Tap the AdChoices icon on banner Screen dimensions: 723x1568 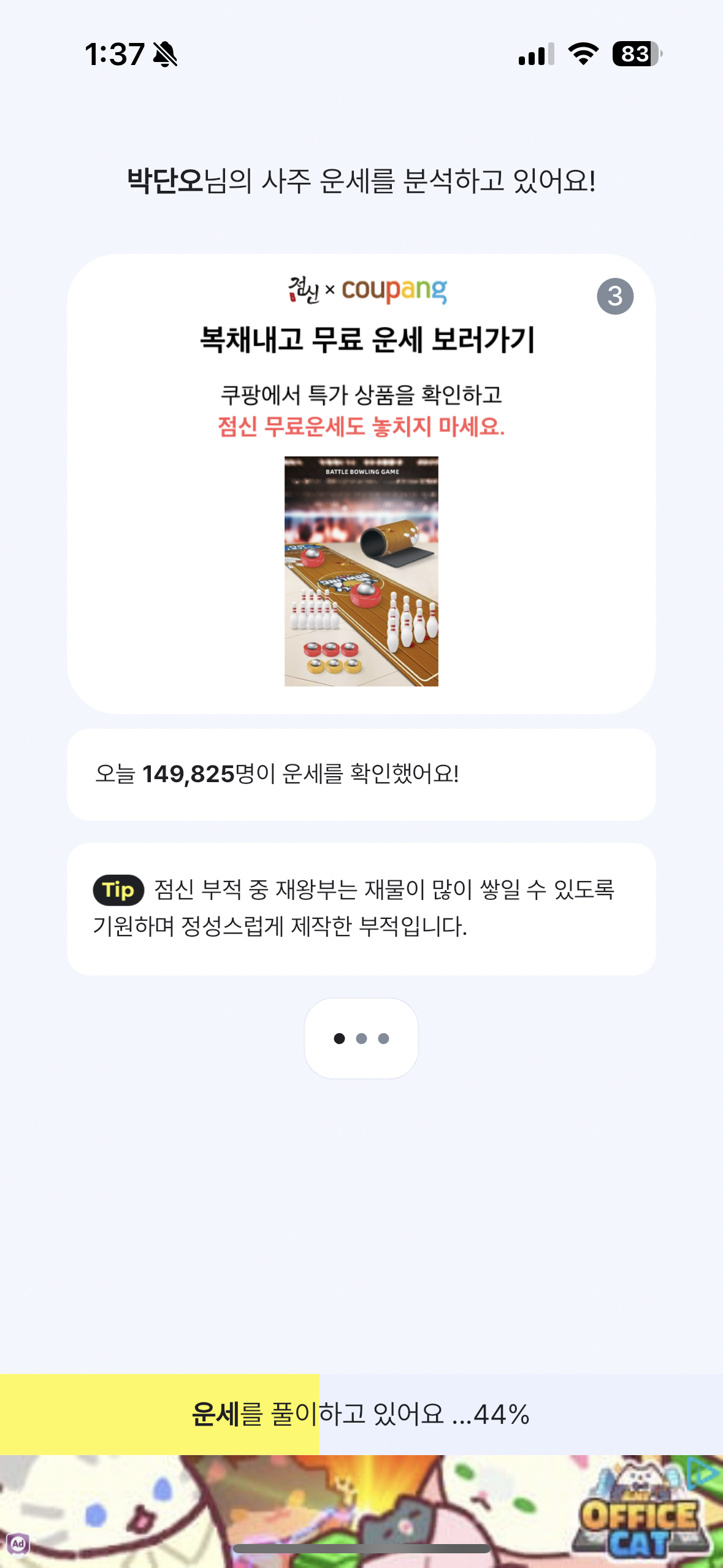(705, 1474)
